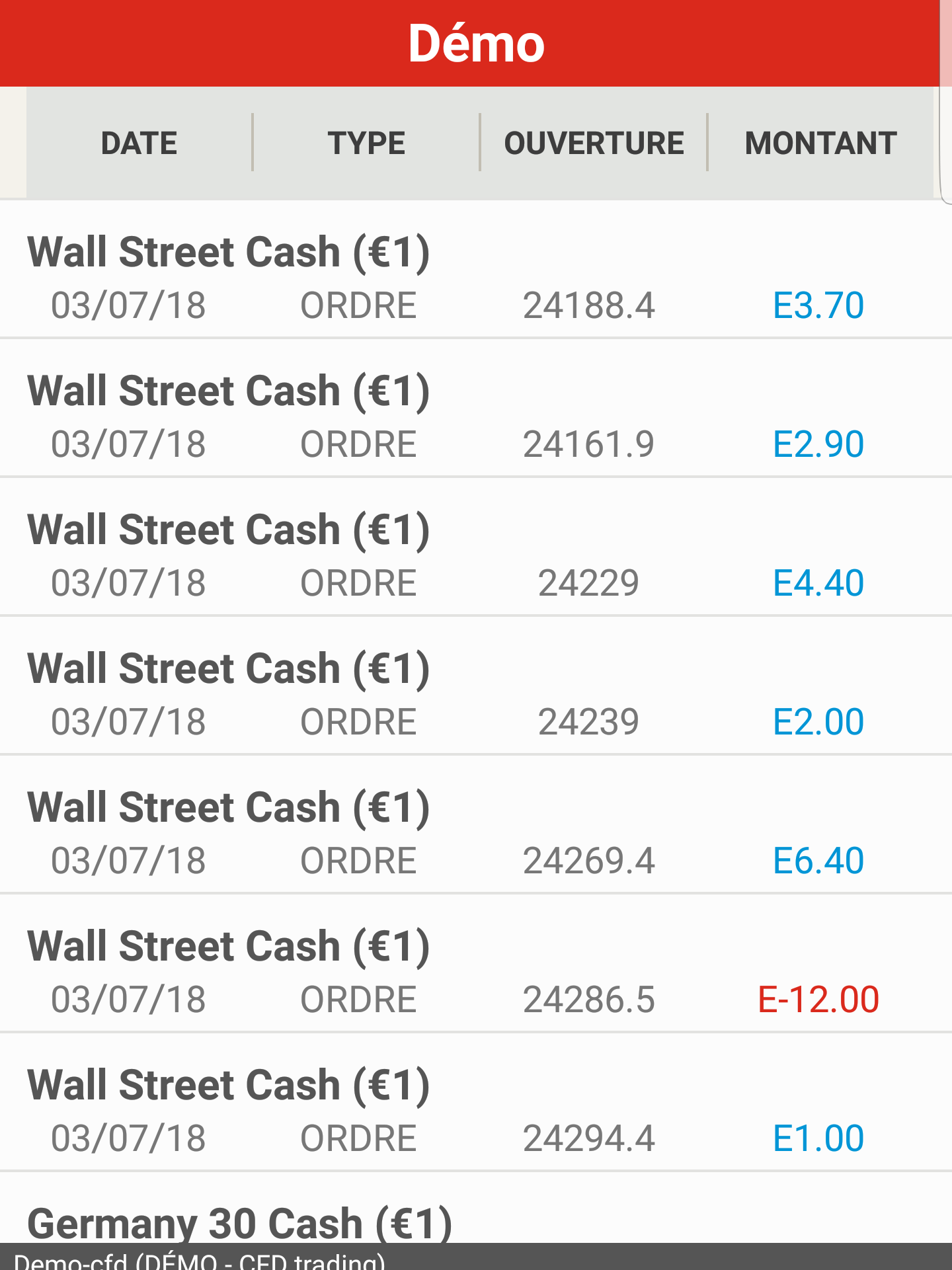This screenshot has height=1270, width=952.
Task: Sort orders by the TYPE column
Action: (366, 143)
